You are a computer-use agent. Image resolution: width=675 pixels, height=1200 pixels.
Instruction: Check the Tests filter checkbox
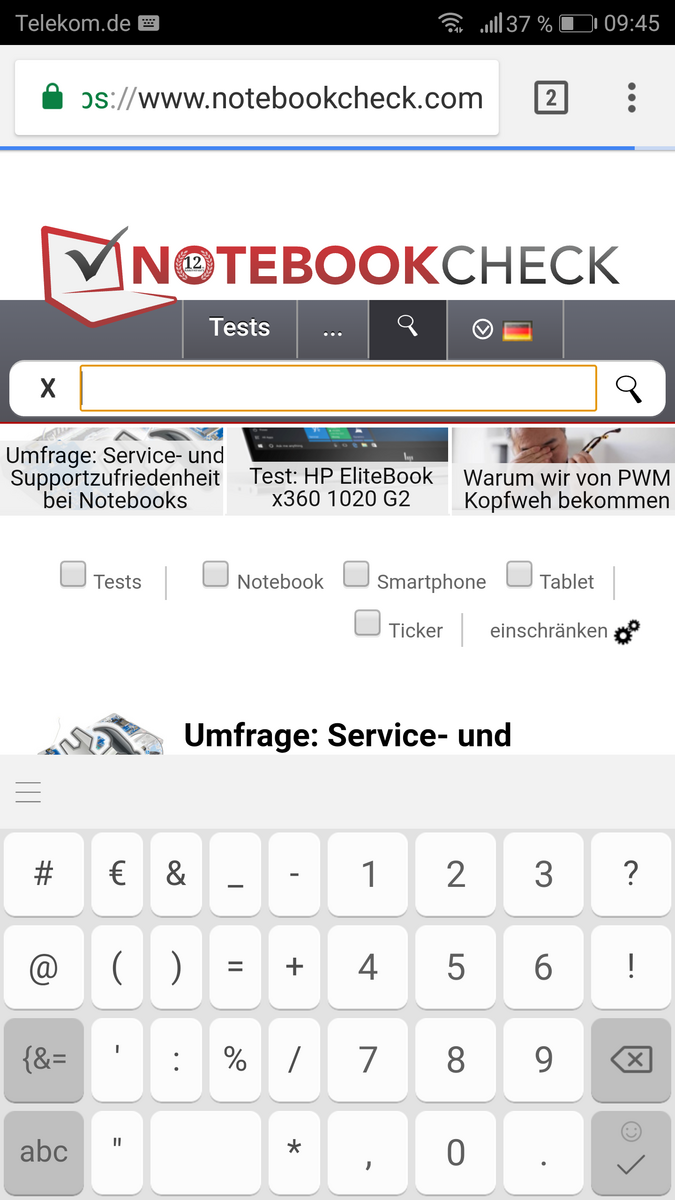pos(73,574)
